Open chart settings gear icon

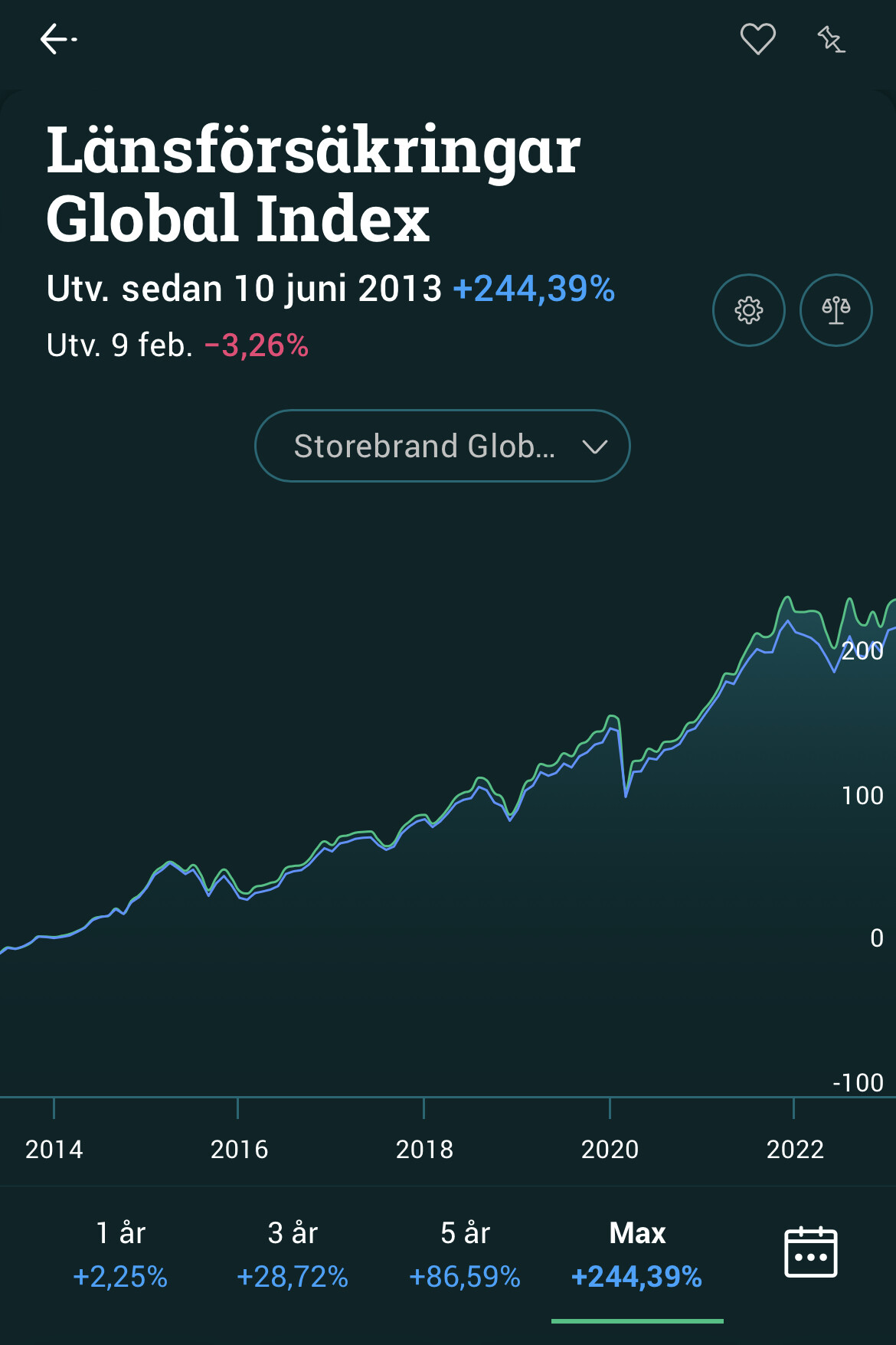[x=748, y=310]
